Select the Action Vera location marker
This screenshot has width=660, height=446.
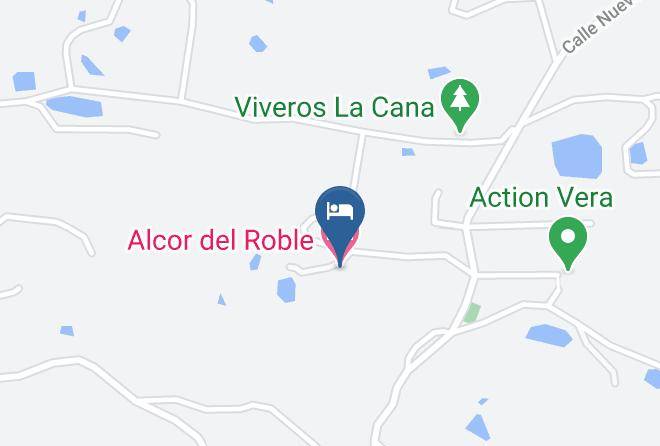point(568,243)
